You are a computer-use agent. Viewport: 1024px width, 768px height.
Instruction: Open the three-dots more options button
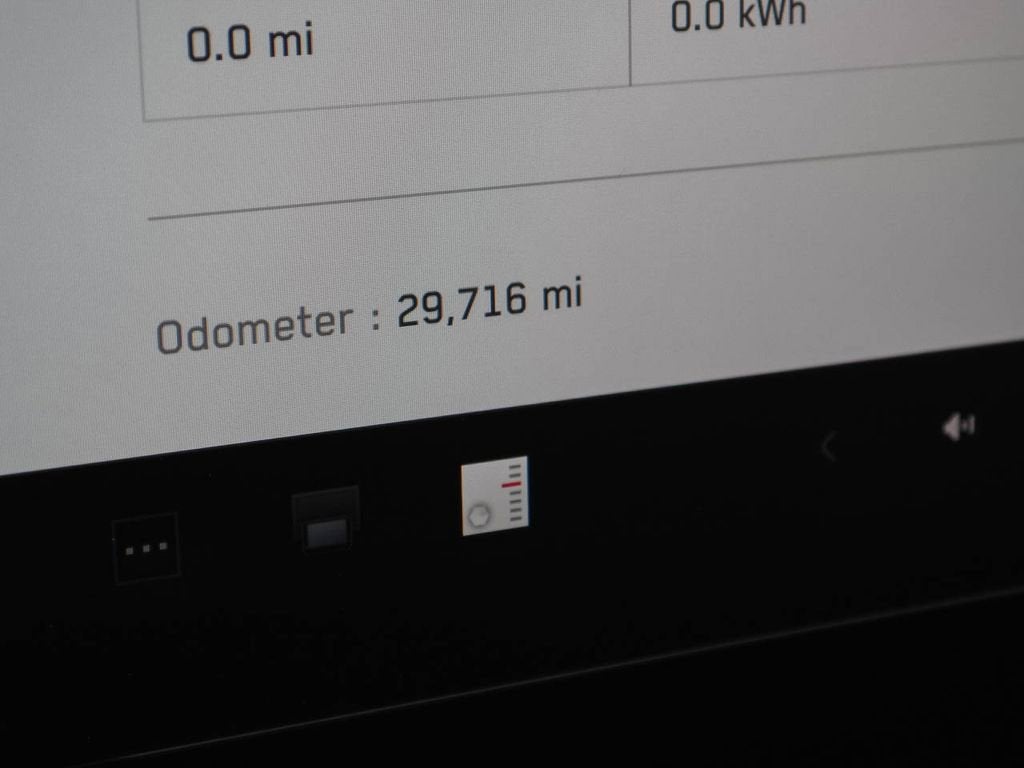point(146,547)
